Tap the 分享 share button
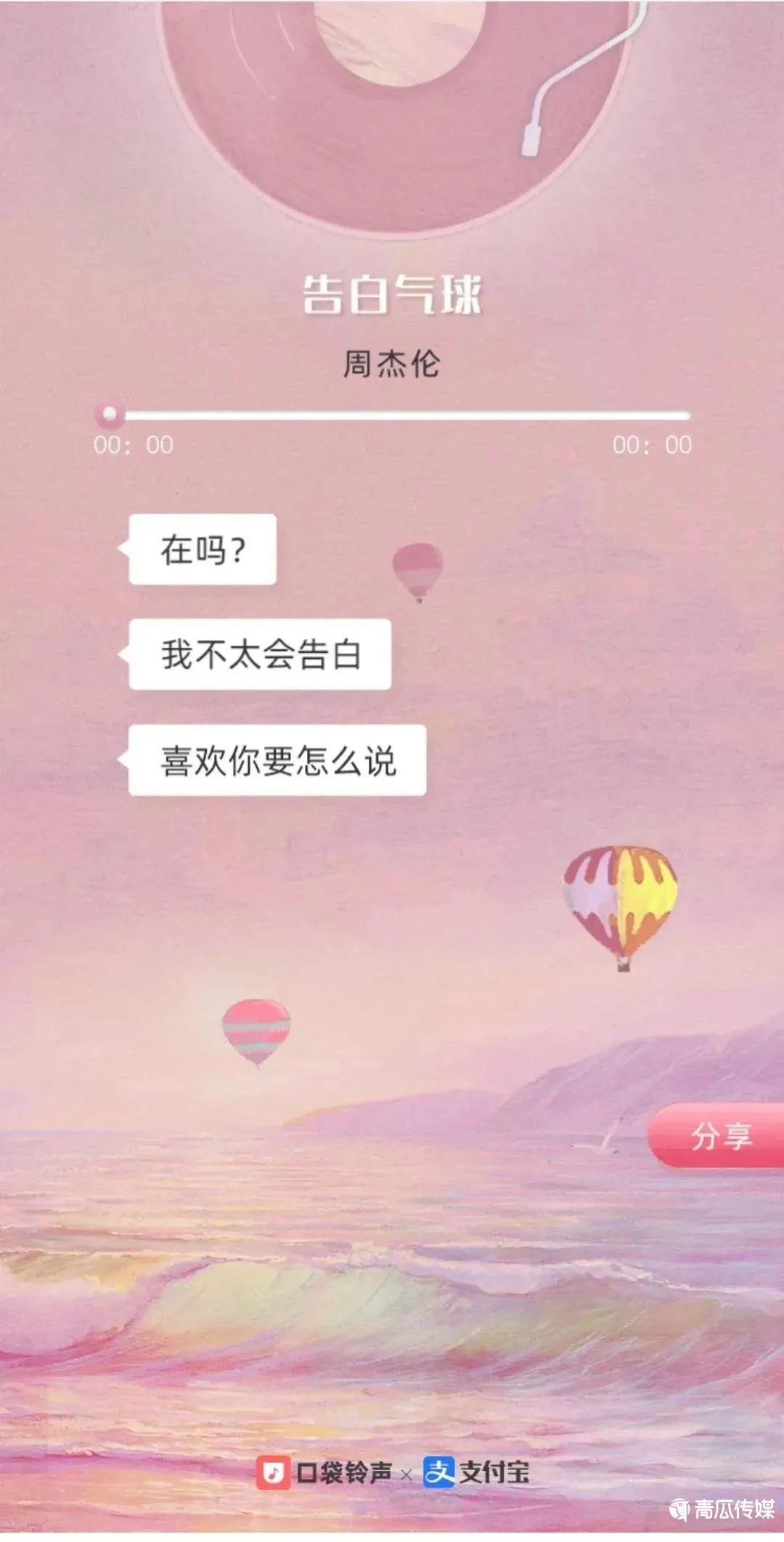Screen dimensions: 784x1542 coord(719,1136)
